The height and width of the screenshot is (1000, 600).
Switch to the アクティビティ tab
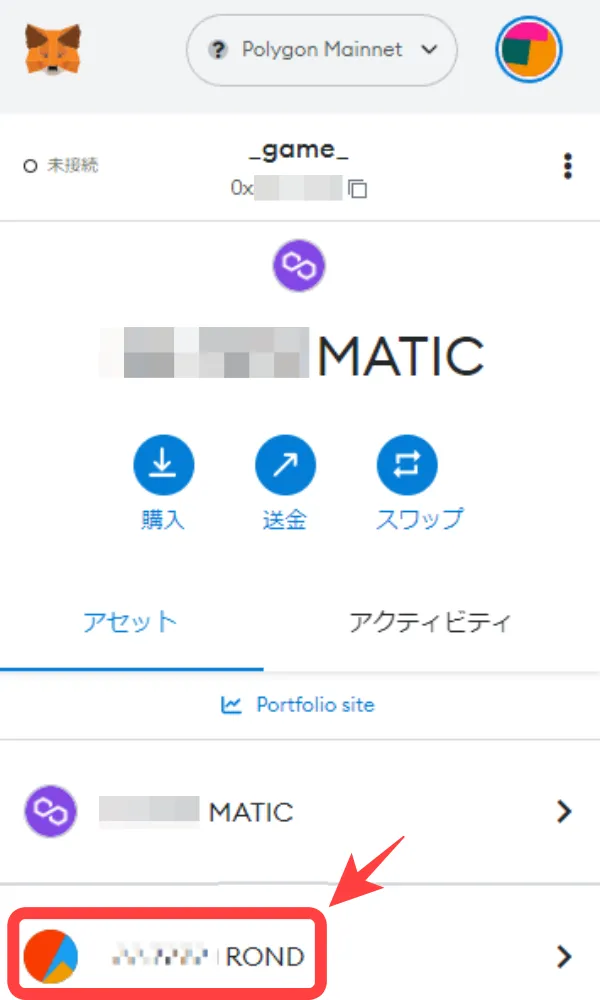pos(430,622)
